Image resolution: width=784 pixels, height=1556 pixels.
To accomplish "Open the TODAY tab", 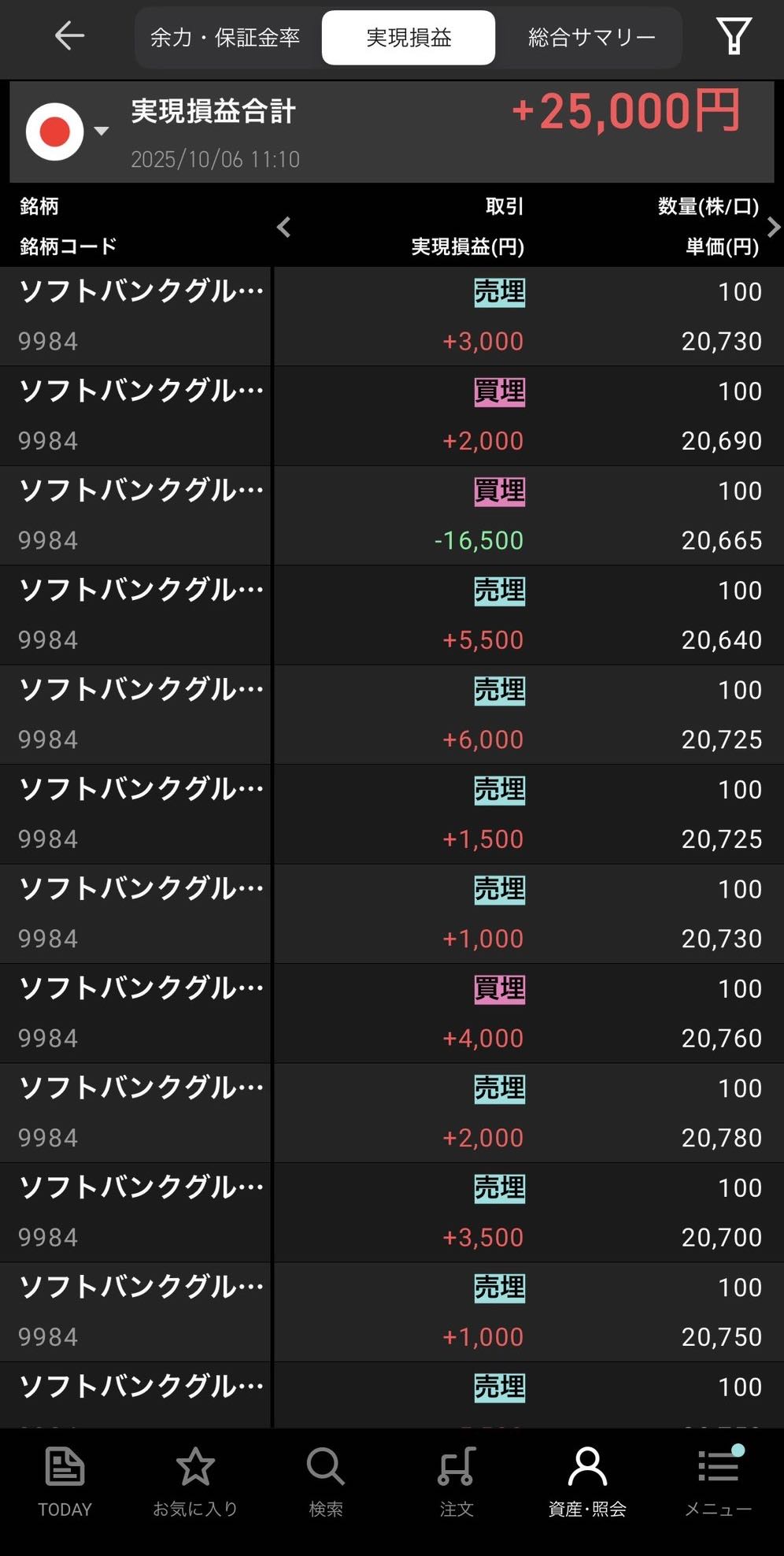I will click(x=65, y=1482).
